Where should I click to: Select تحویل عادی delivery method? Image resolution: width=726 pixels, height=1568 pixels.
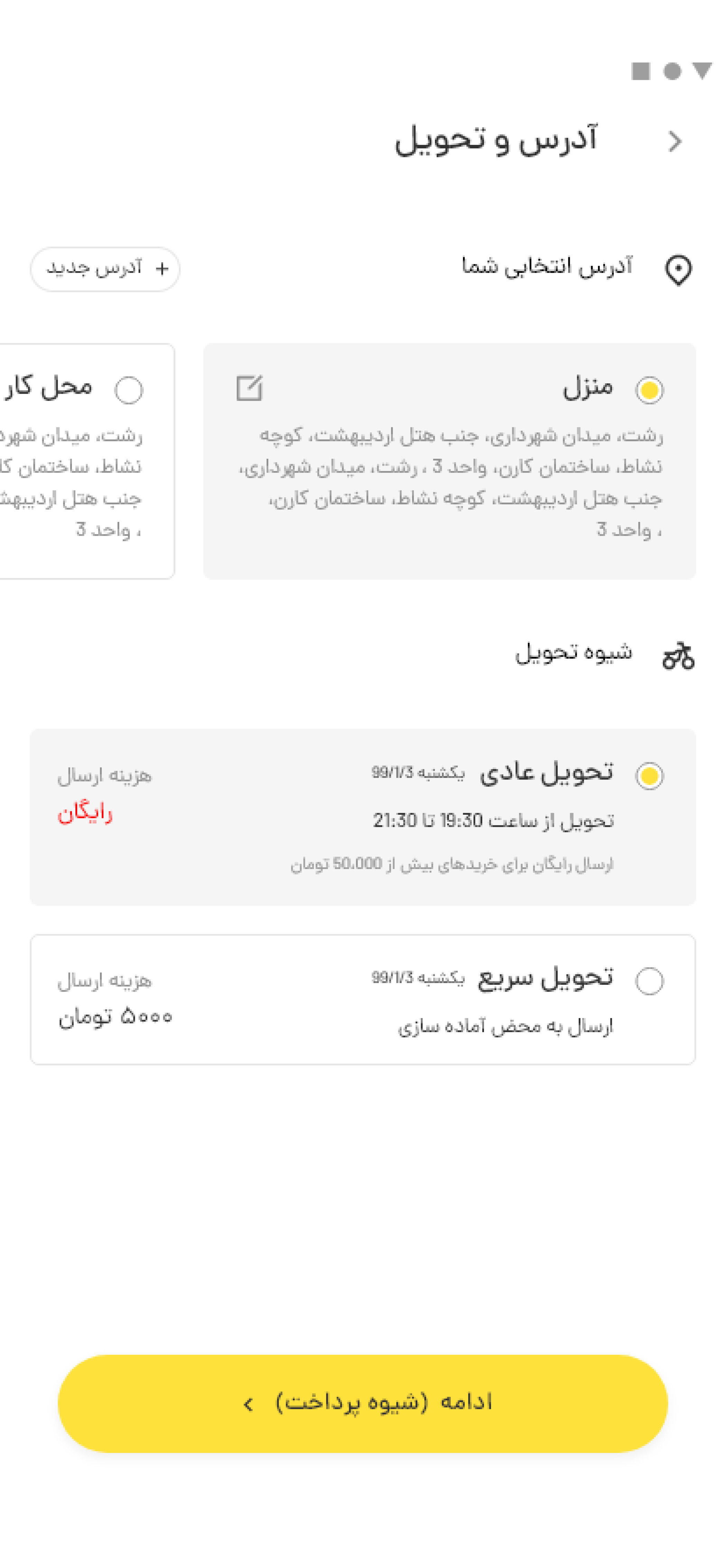pyautogui.click(x=649, y=775)
